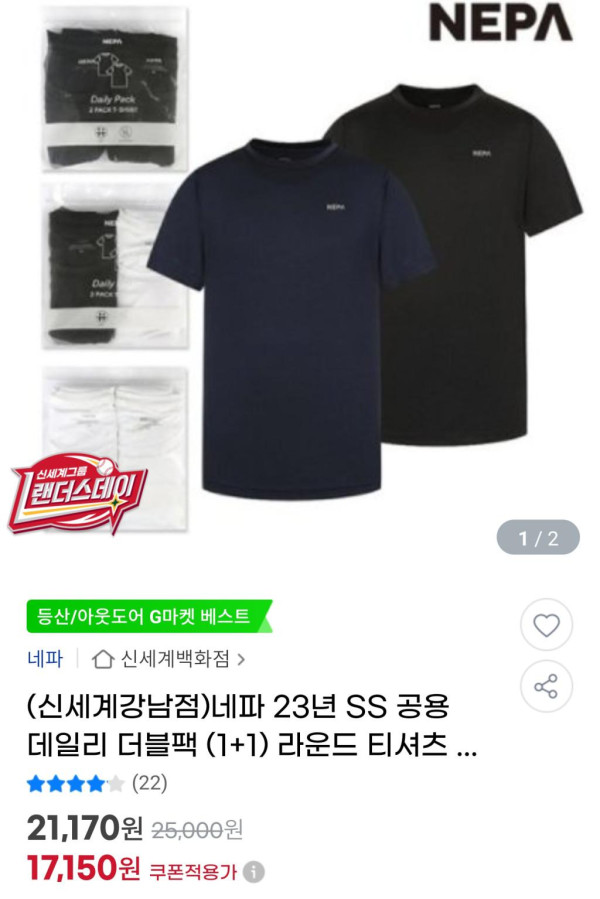Share this product listing
Image resolution: width=600 pixels, height=899 pixels.
(546, 687)
